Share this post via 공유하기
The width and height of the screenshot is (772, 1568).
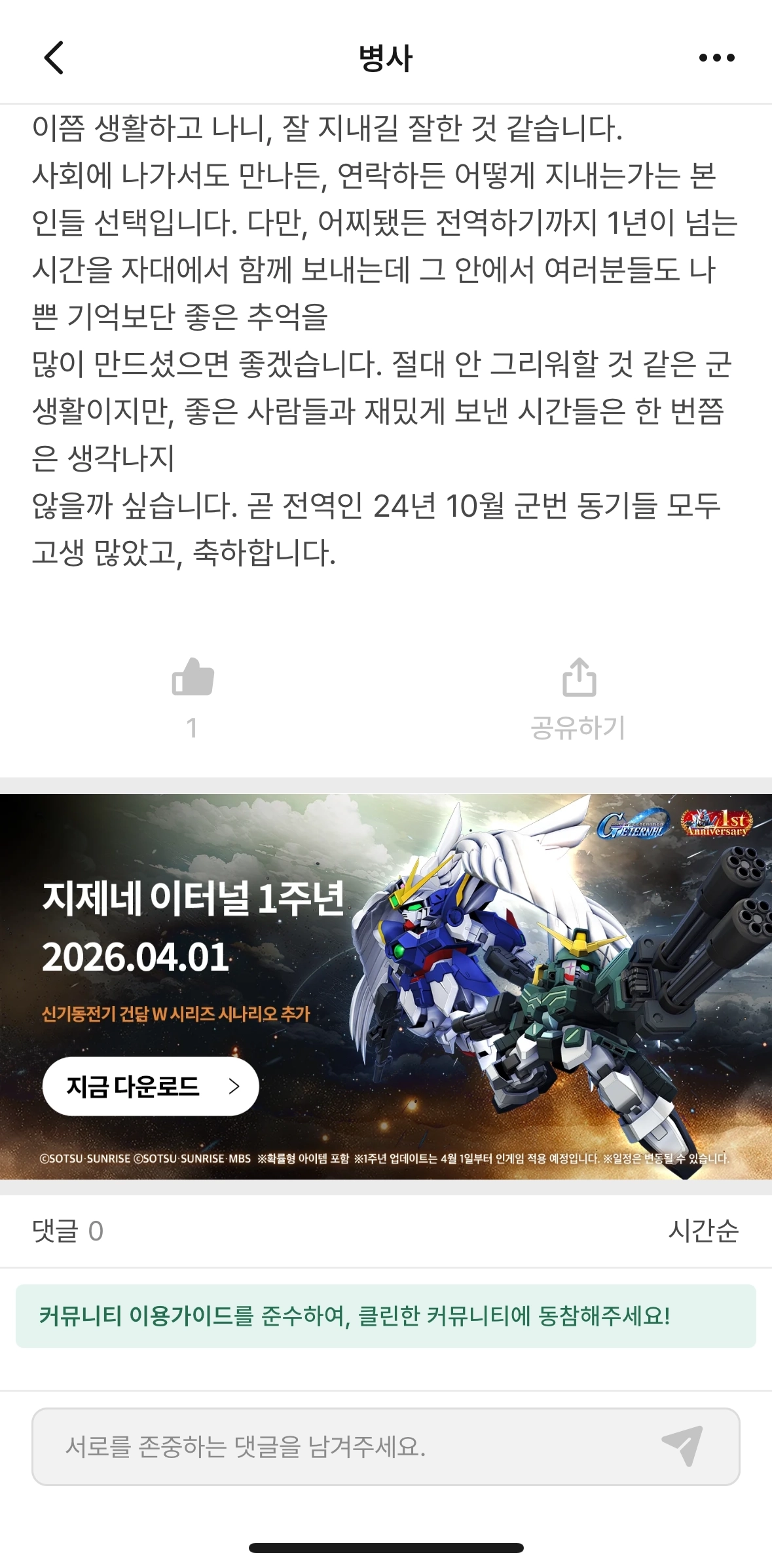579,678
